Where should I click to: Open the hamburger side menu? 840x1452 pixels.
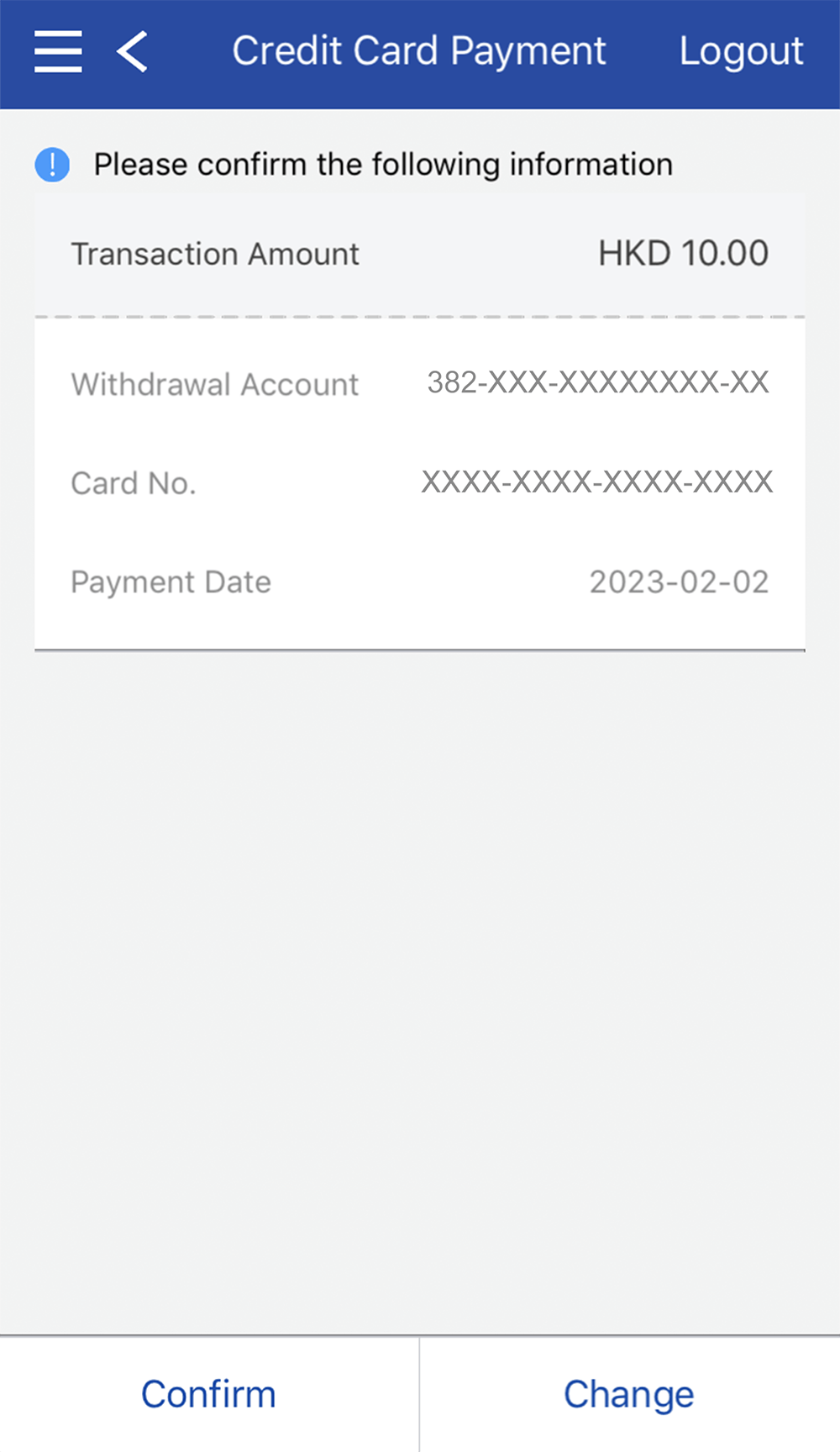click(x=58, y=51)
